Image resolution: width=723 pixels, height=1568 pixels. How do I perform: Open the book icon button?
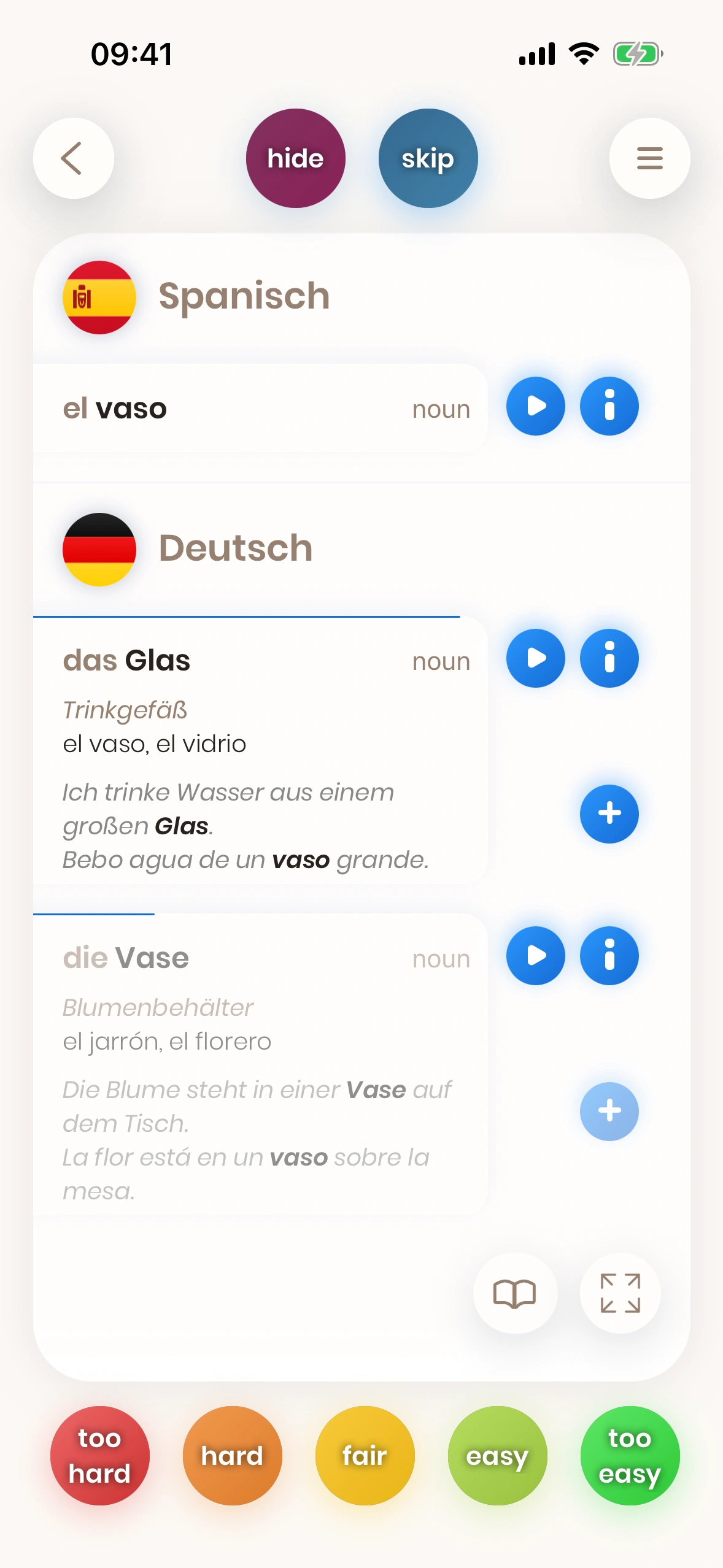tap(514, 1293)
